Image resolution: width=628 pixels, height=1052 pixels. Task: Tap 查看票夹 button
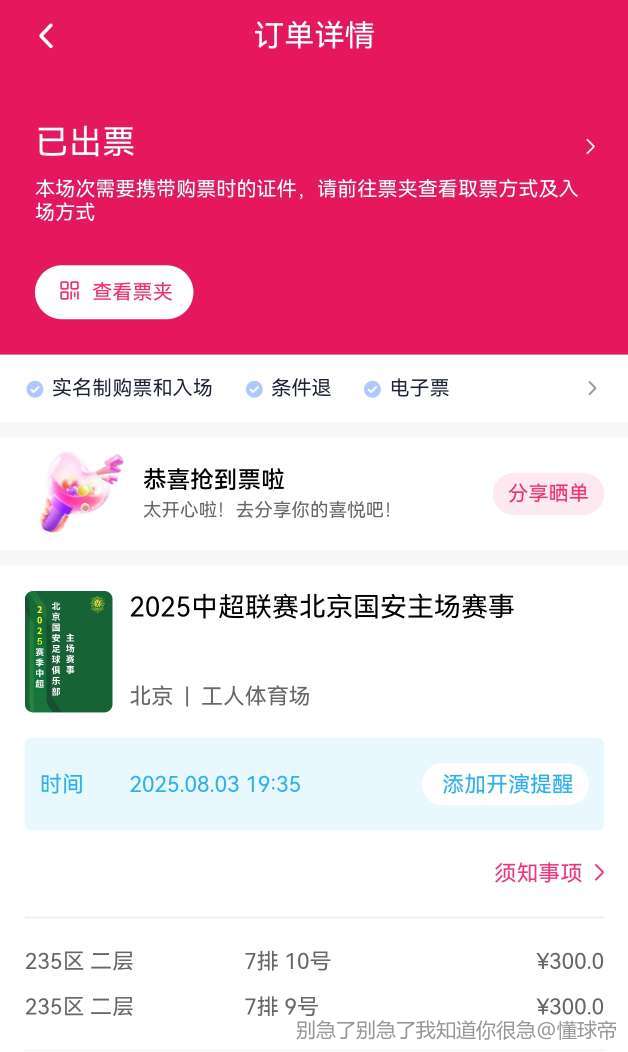114,292
